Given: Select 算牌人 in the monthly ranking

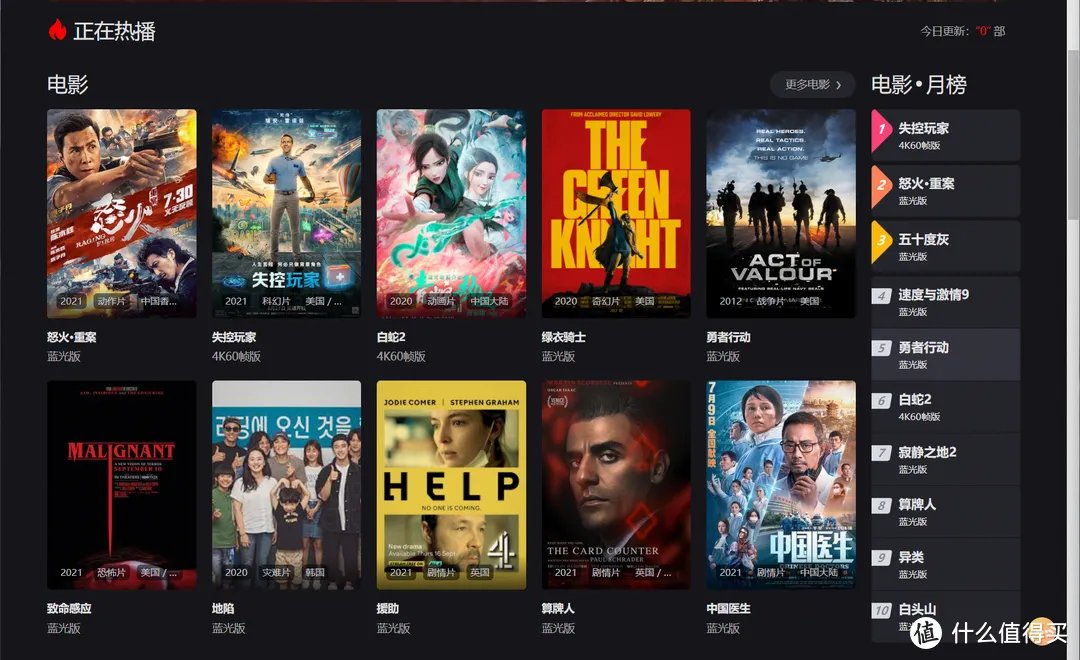Looking at the screenshot, I should point(945,511).
